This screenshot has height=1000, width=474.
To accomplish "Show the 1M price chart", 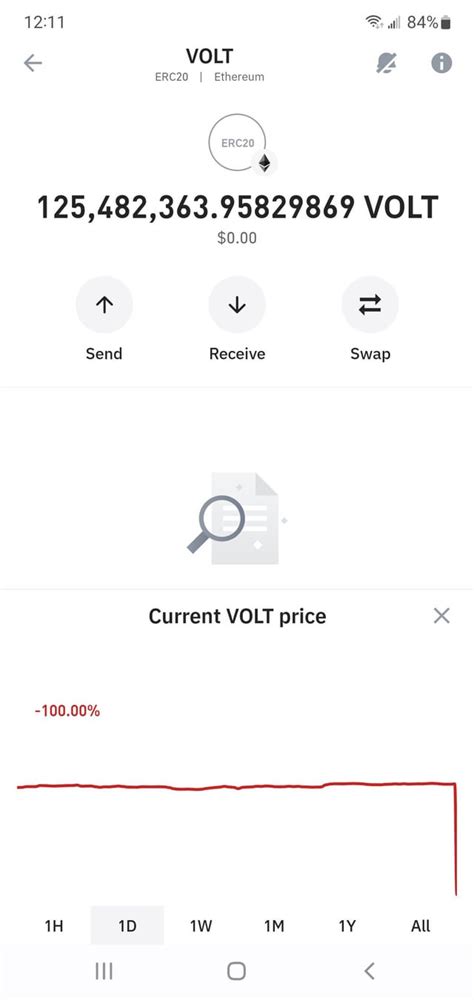I will tap(274, 925).
